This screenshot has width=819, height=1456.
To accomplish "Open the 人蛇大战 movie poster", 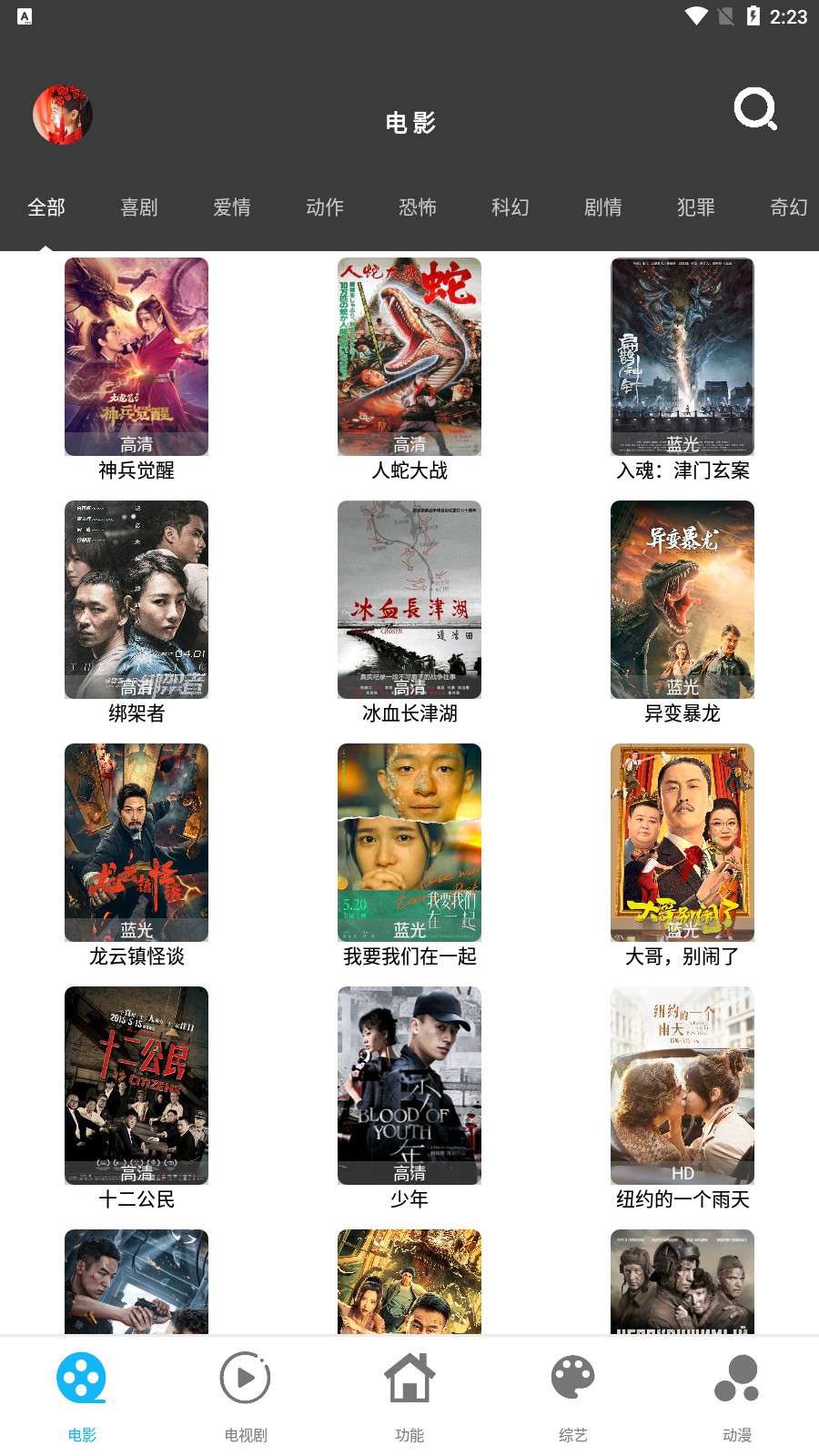I will [x=409, y=356].
